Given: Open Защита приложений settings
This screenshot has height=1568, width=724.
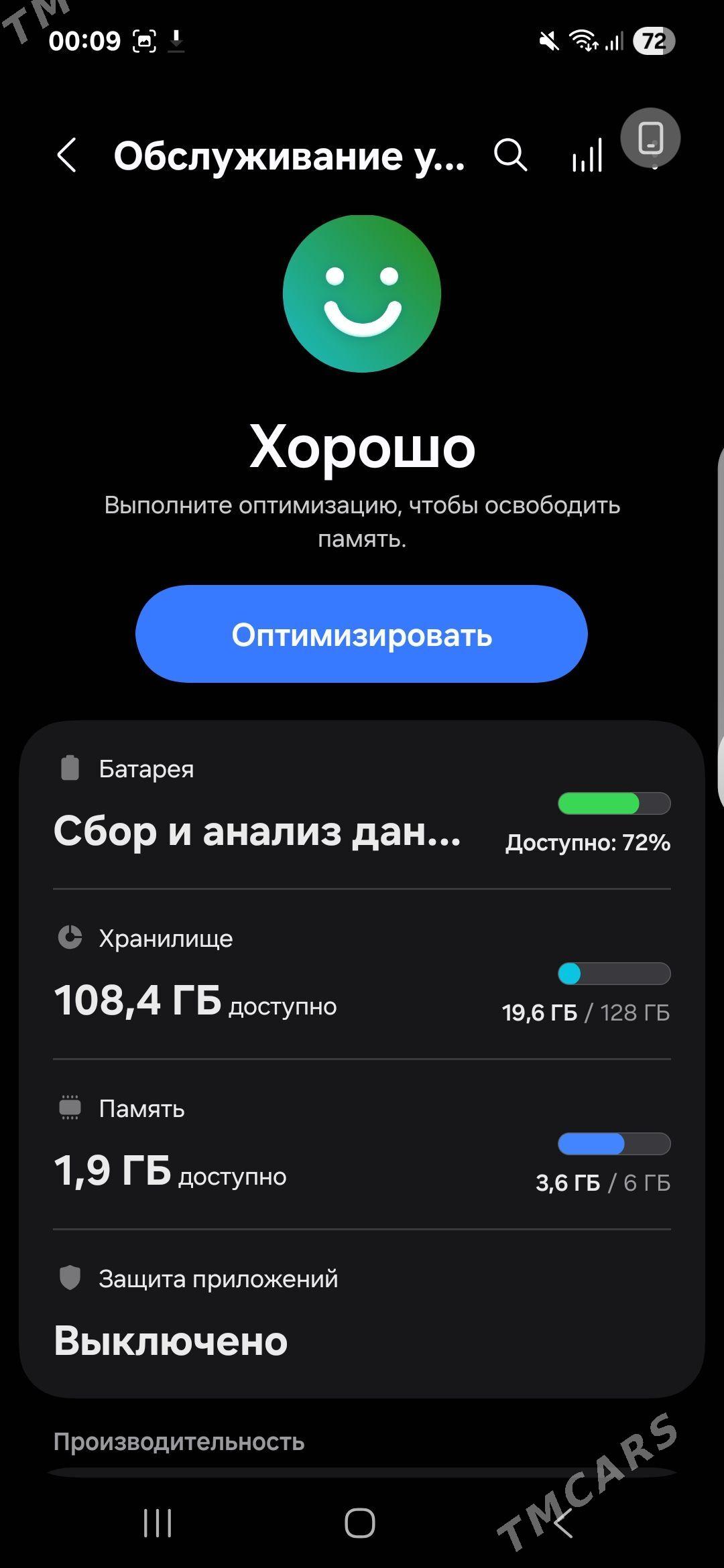Looking at the screenshot, I should click(x=362, y=1313).
